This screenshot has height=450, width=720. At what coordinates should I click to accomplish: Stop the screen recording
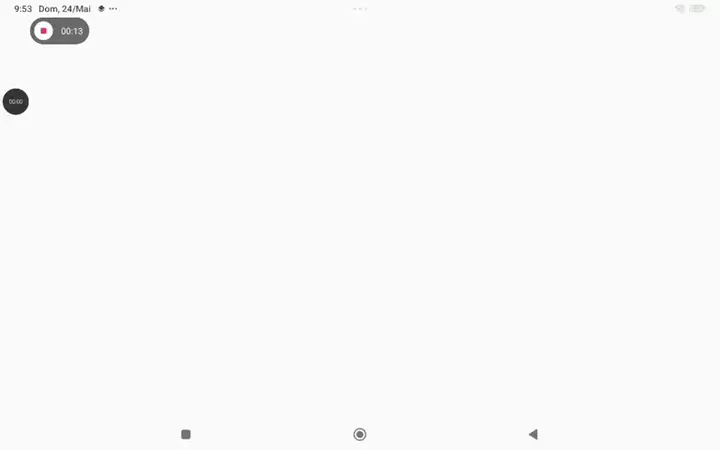pyautogui.click(x=44, y=31)
